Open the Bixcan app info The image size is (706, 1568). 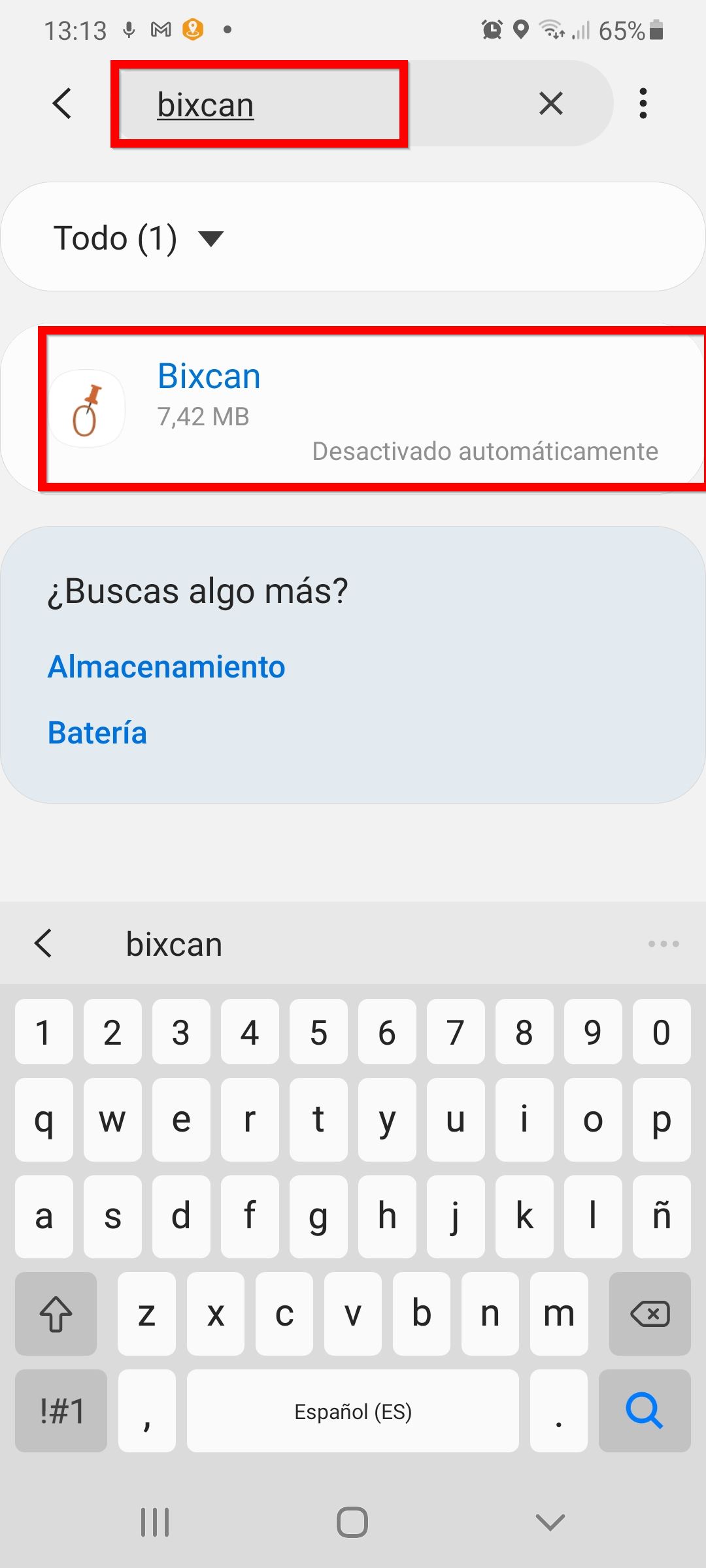366,410
